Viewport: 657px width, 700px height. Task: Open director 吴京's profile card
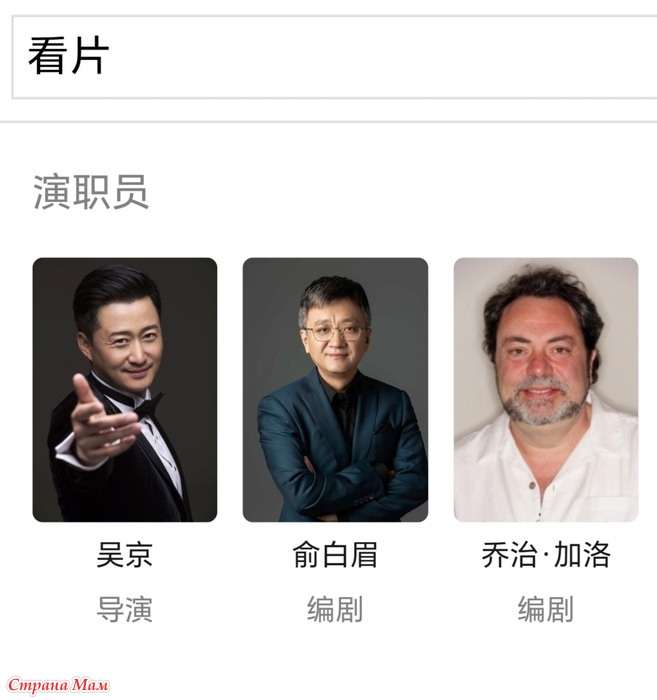[x=125, y=390]
